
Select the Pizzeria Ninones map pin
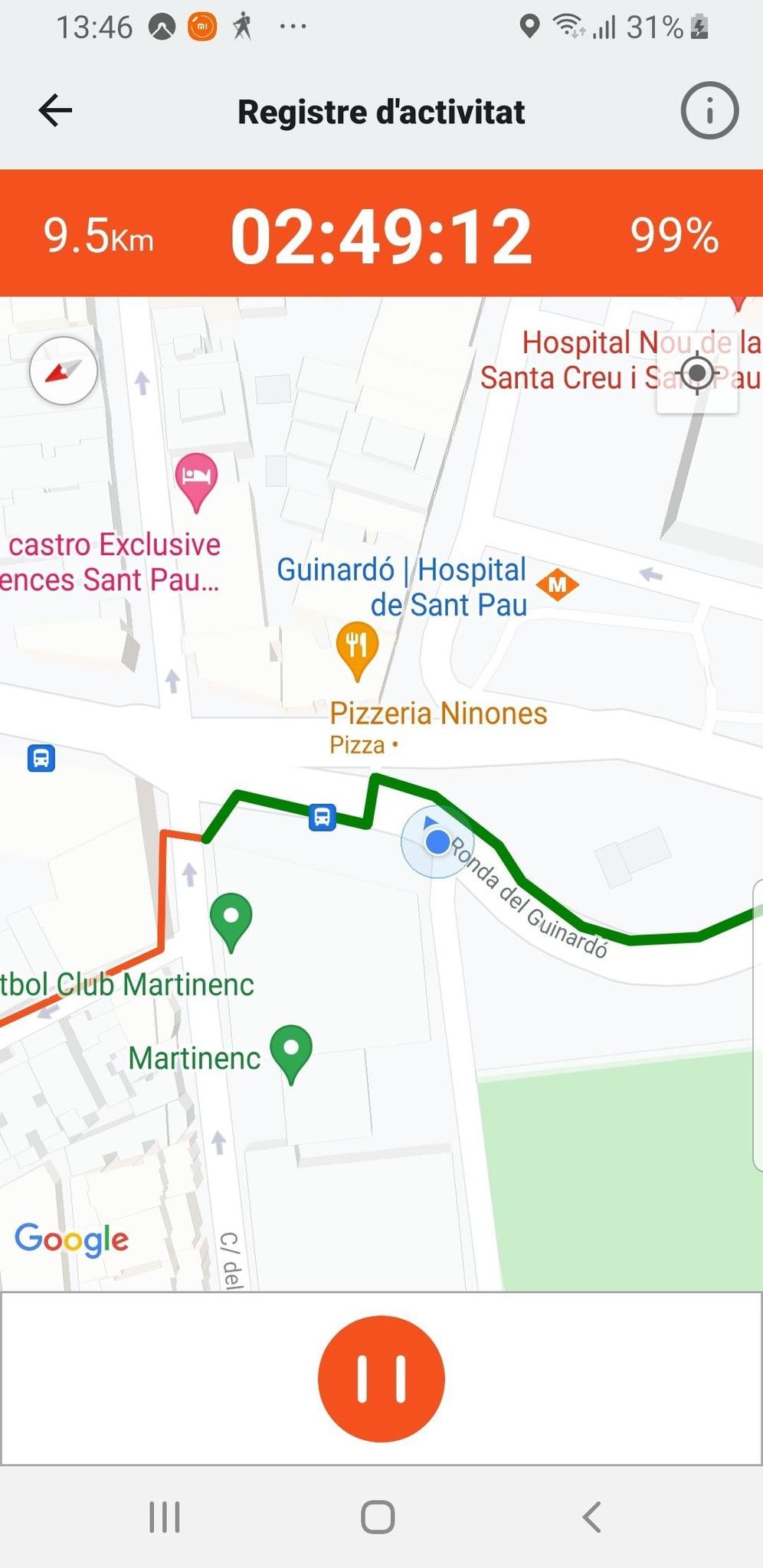pos(357,648)
